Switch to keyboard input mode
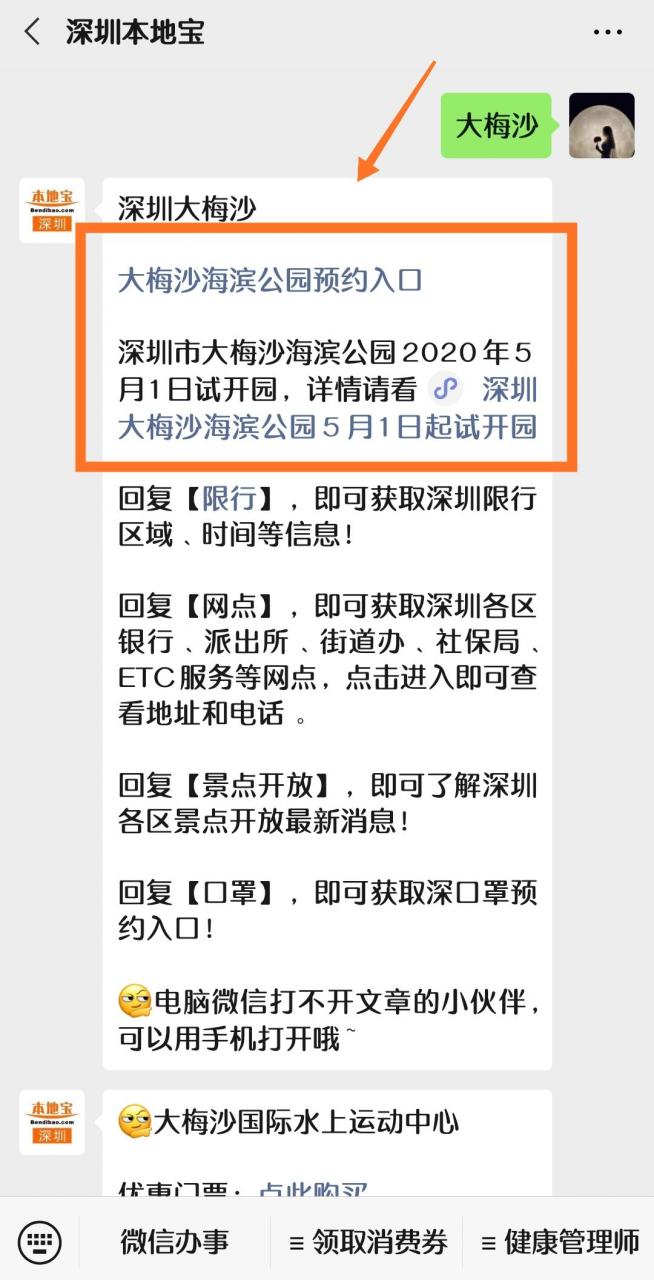The height and width of the screenshot is (1280, 654). tap(39, 1243)
